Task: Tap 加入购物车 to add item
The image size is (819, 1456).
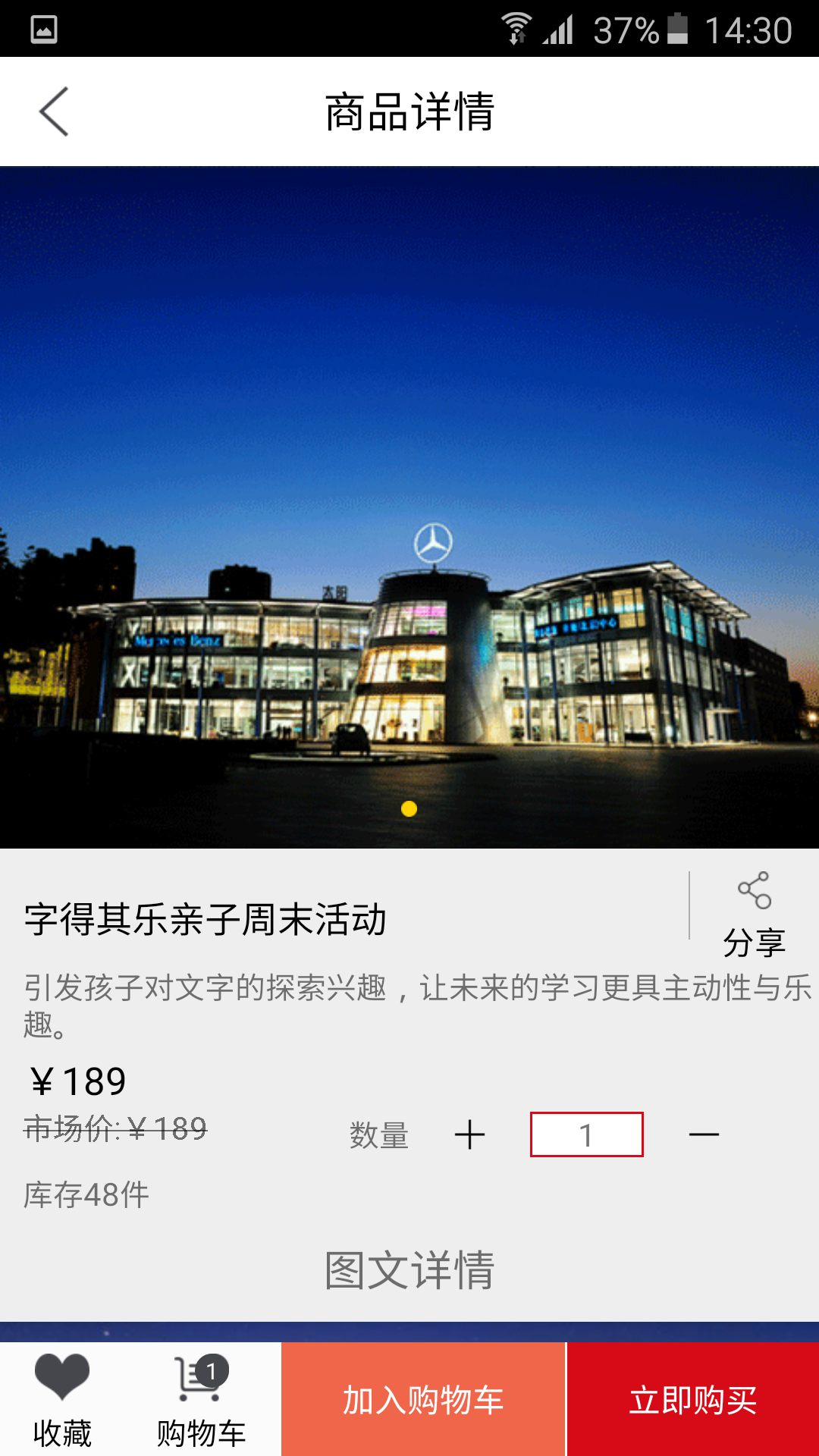Action: [423, 1399]
